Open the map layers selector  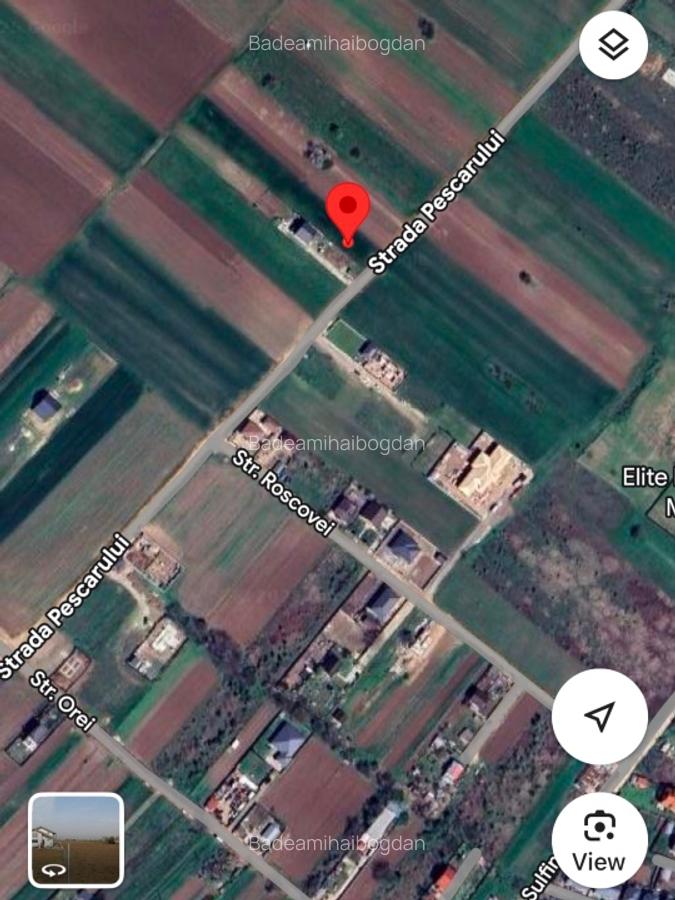pos(613,45)
